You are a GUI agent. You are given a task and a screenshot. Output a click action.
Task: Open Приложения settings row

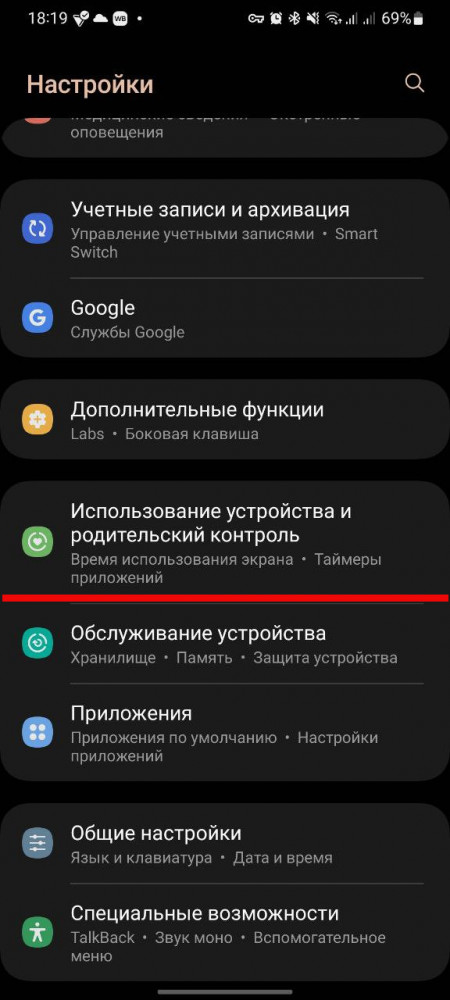pos(225,732)
